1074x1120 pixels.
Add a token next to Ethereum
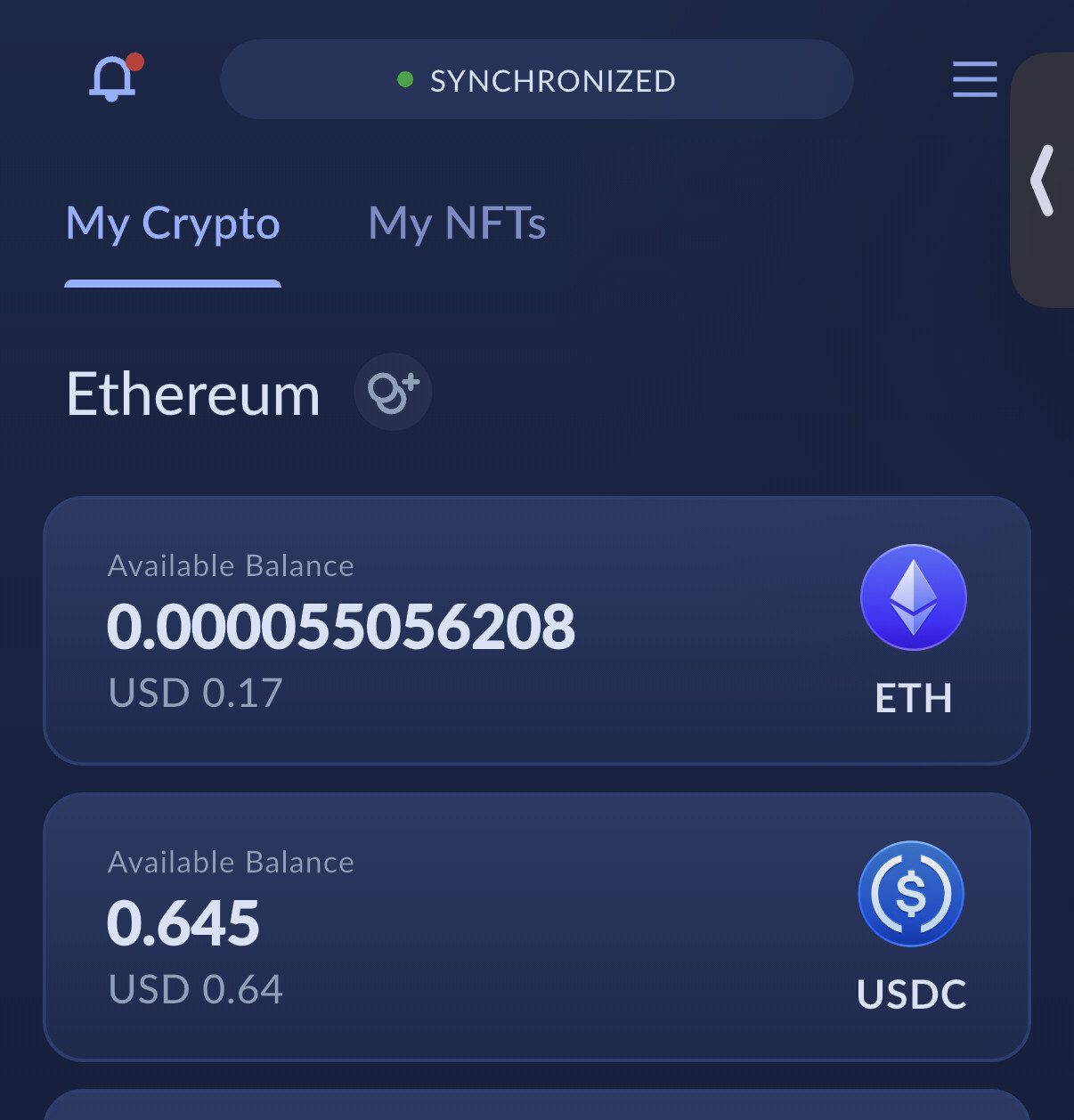(393, 392)
